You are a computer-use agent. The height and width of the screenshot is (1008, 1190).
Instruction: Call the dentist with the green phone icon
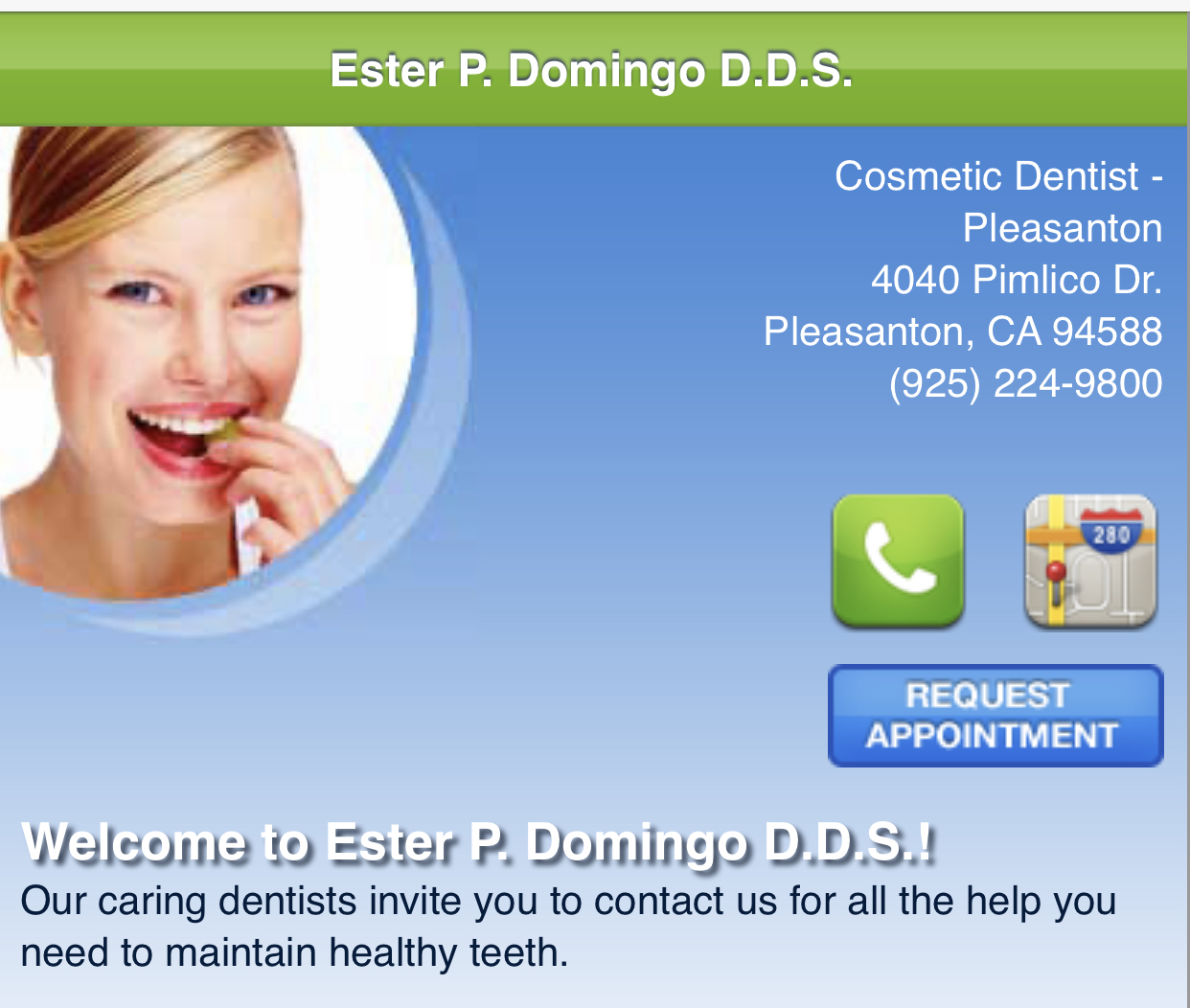[x=898, y=561]
